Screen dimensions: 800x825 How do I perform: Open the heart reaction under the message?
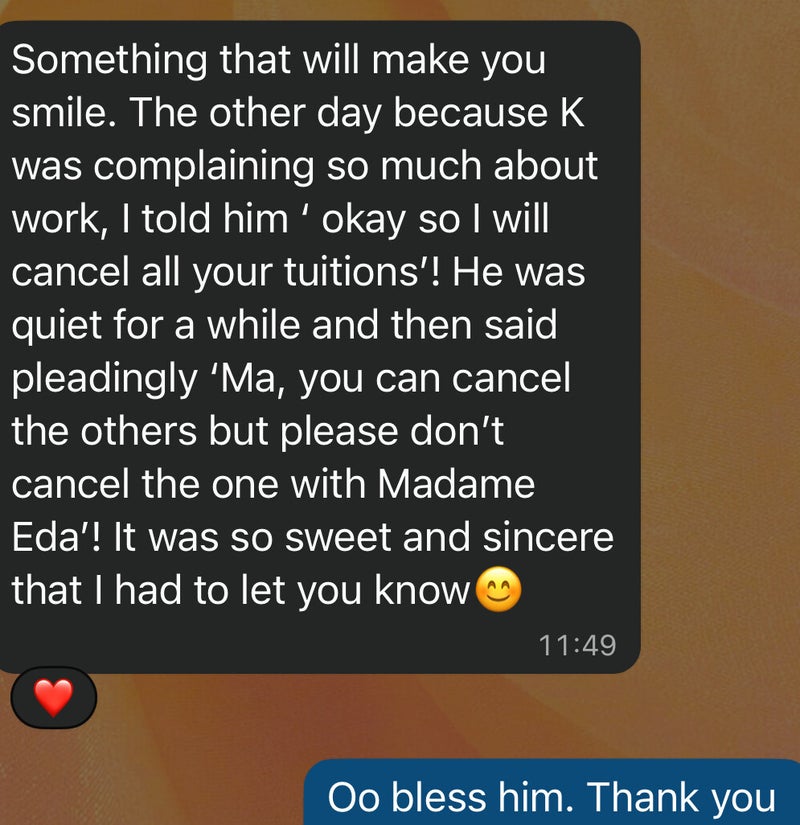53,697
